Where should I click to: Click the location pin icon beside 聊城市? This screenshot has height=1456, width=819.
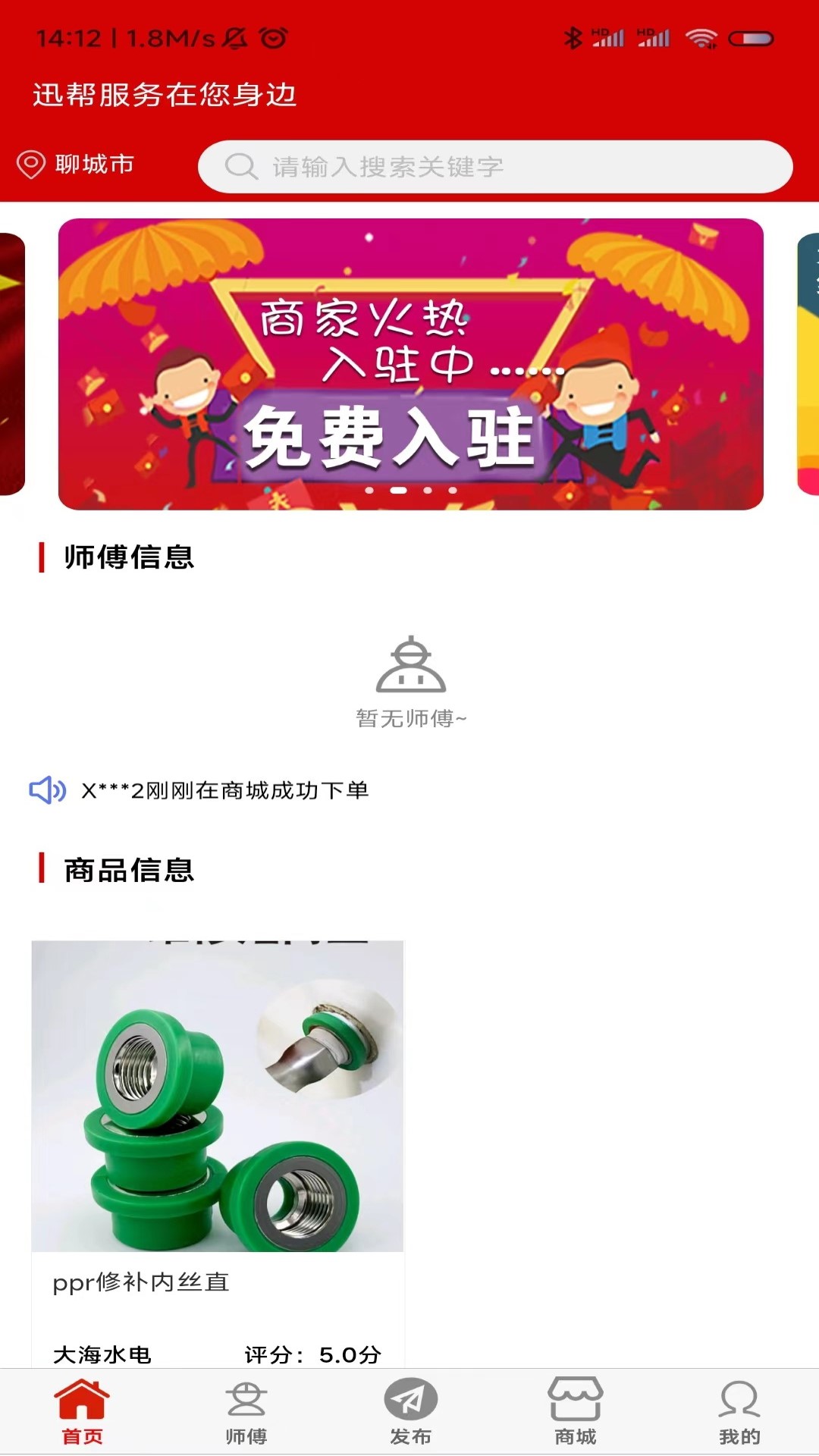click(30, 165)
